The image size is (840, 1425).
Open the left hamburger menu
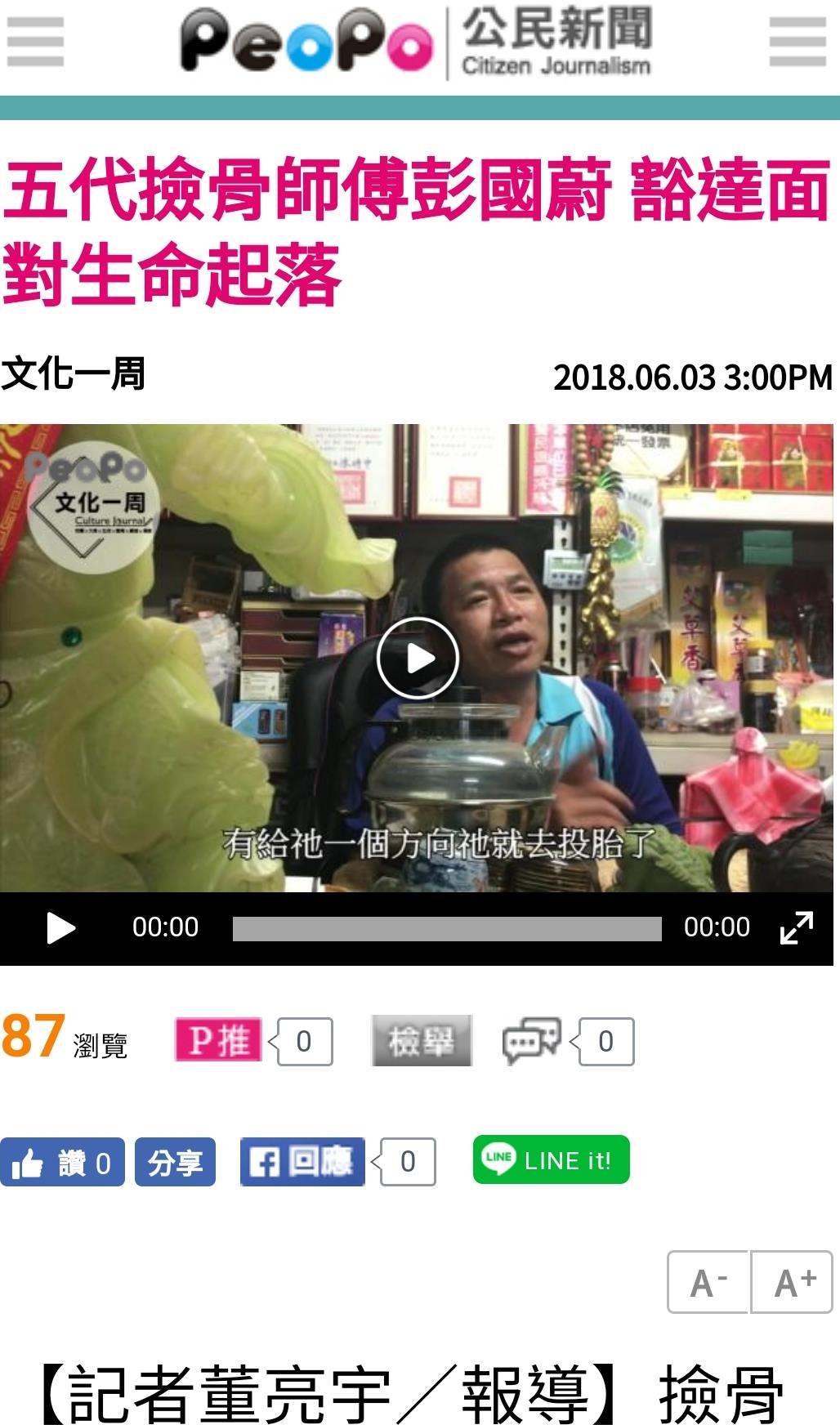35,42
